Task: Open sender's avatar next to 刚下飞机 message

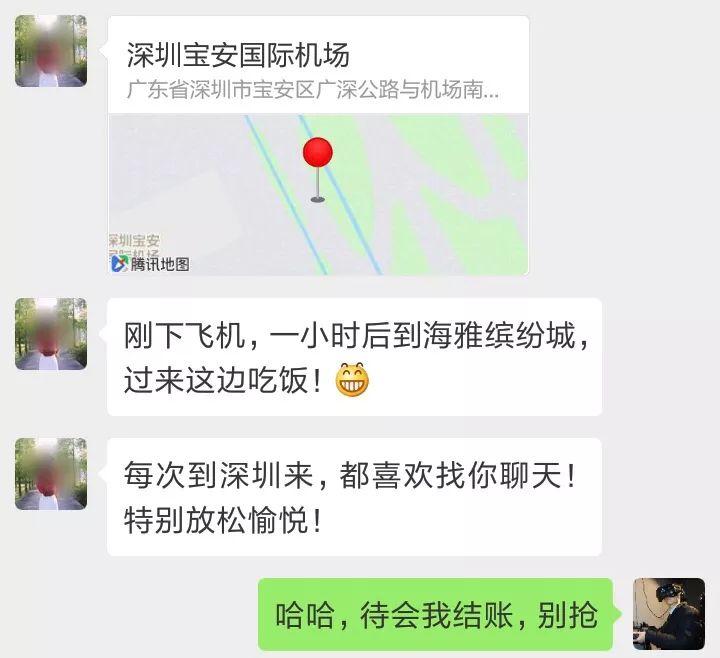Action: coord(51,334)
